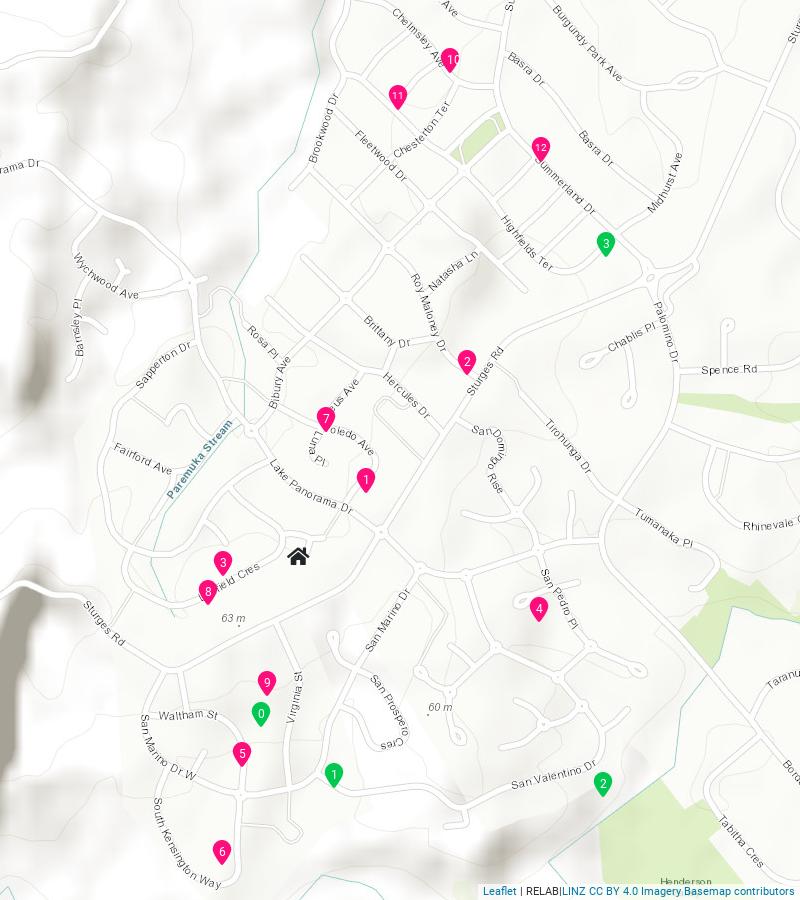Tap green marker 0 near Waltham St
This screenshot has height=900, width=800.
coord(261,713)
